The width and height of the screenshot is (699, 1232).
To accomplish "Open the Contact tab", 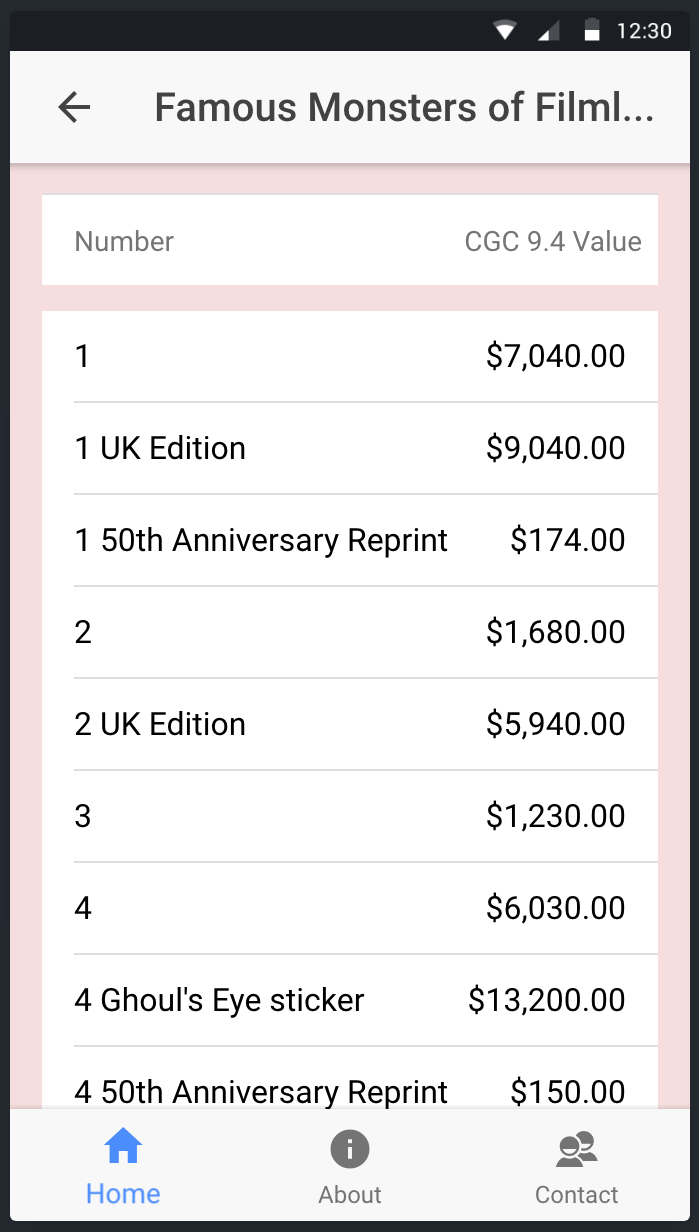I will [x=576, y=1165].
